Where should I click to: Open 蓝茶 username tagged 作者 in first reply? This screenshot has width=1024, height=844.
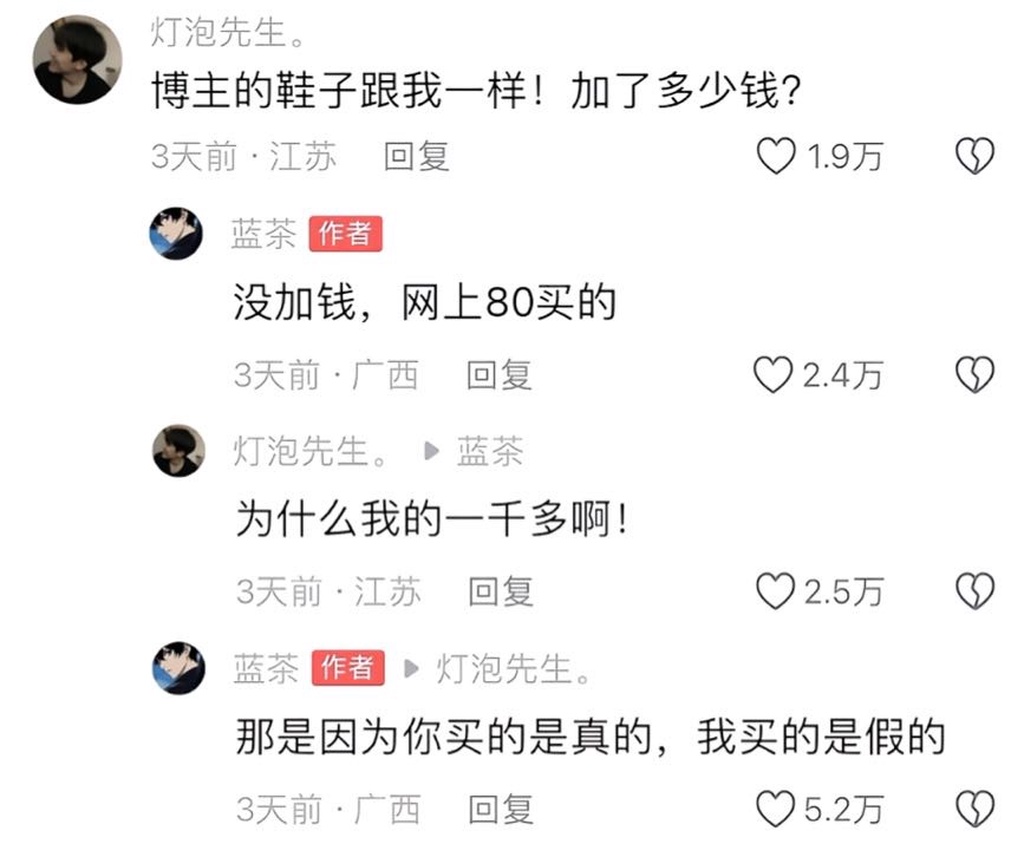coord(263,234)
